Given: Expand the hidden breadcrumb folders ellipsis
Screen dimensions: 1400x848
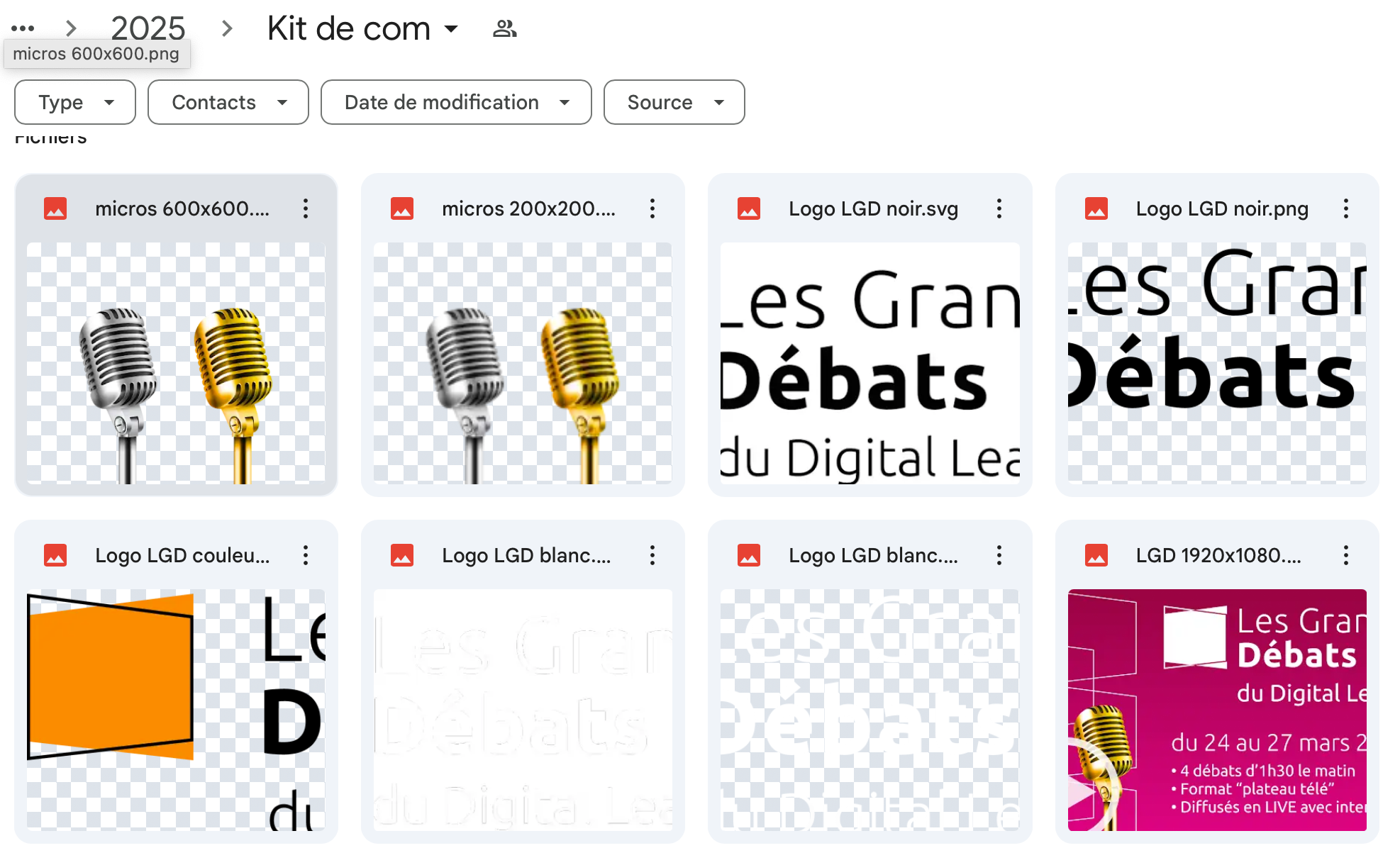Looking at the screenshot, I should point(23,28).
